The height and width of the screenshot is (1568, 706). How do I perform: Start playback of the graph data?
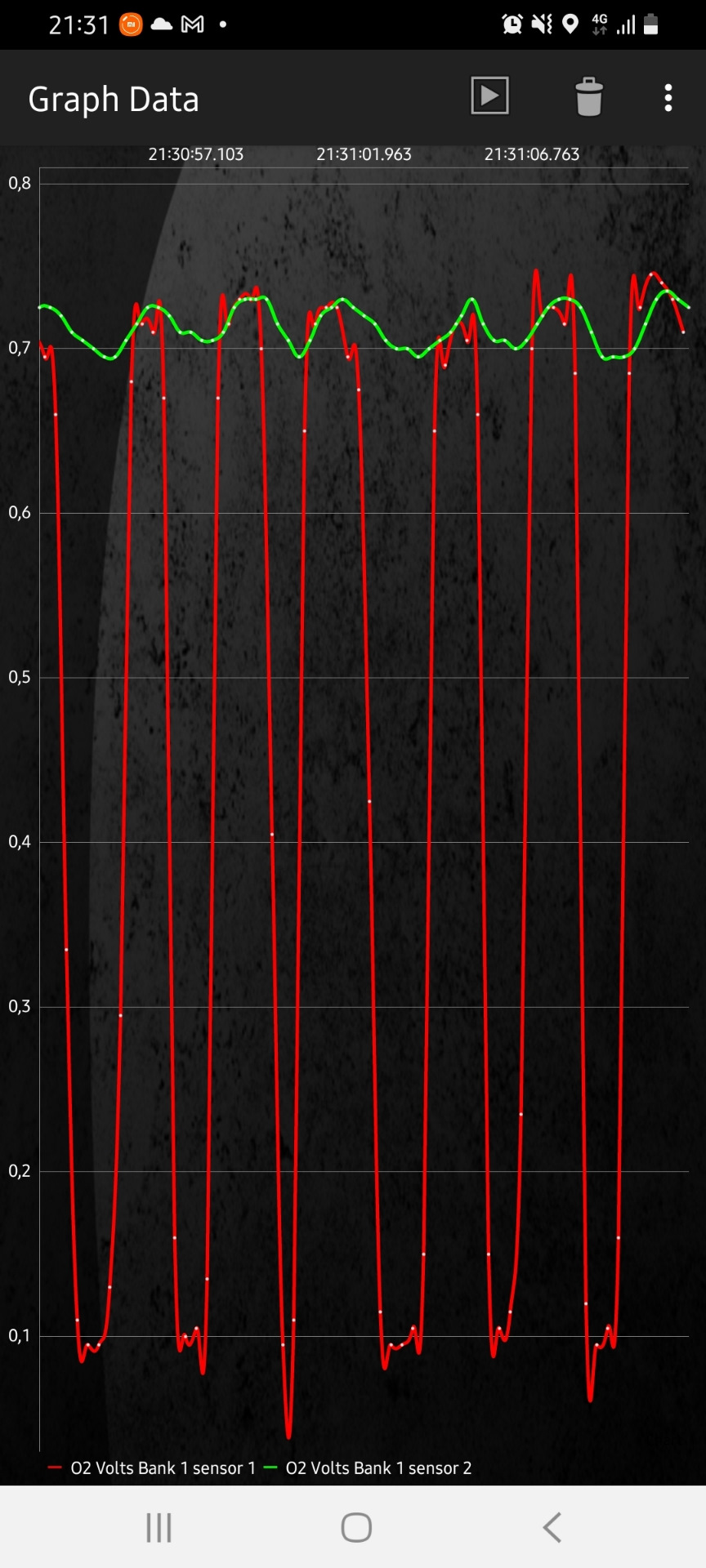489,96
